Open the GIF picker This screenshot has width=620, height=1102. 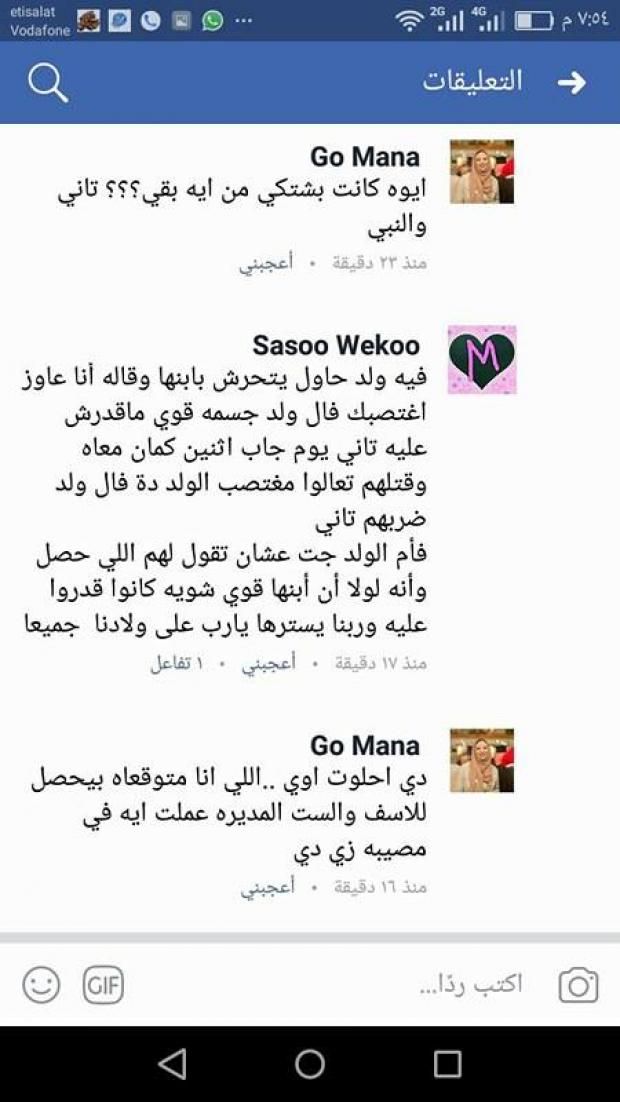click(x=103, y=985)
